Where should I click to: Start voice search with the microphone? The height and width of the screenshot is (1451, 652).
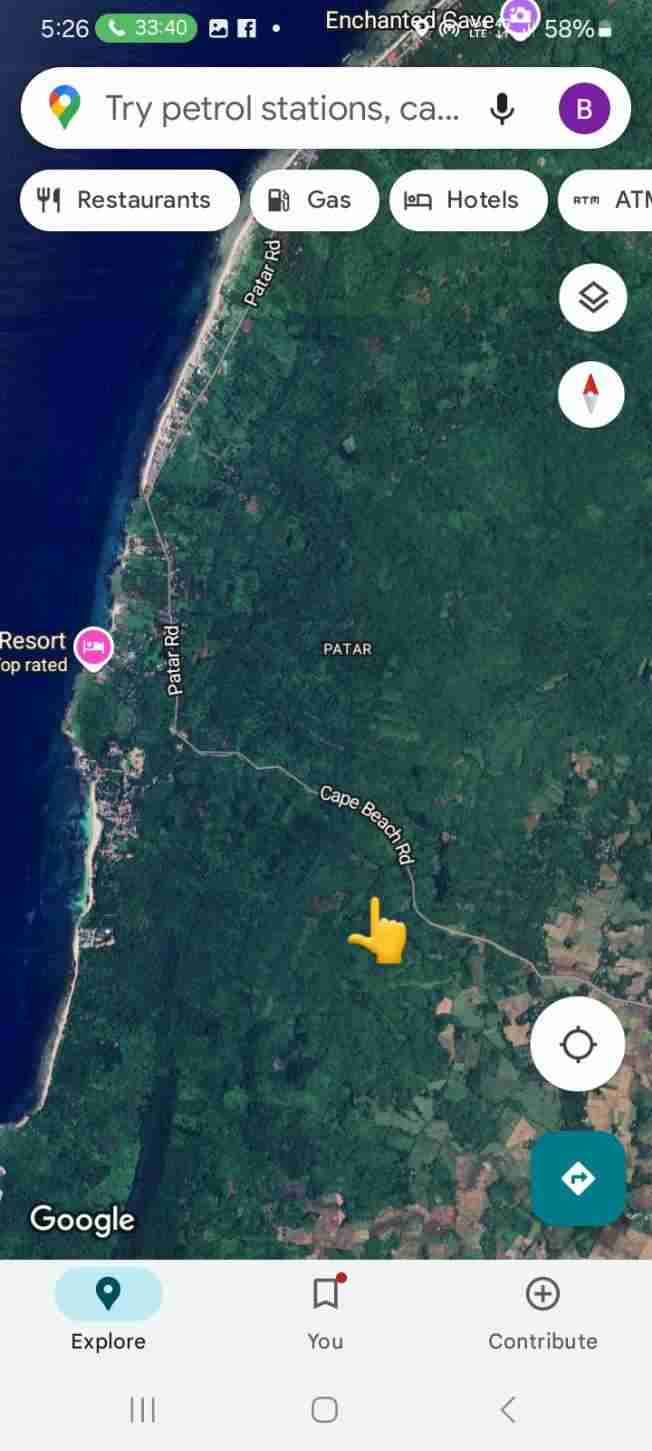coord(502,108)
